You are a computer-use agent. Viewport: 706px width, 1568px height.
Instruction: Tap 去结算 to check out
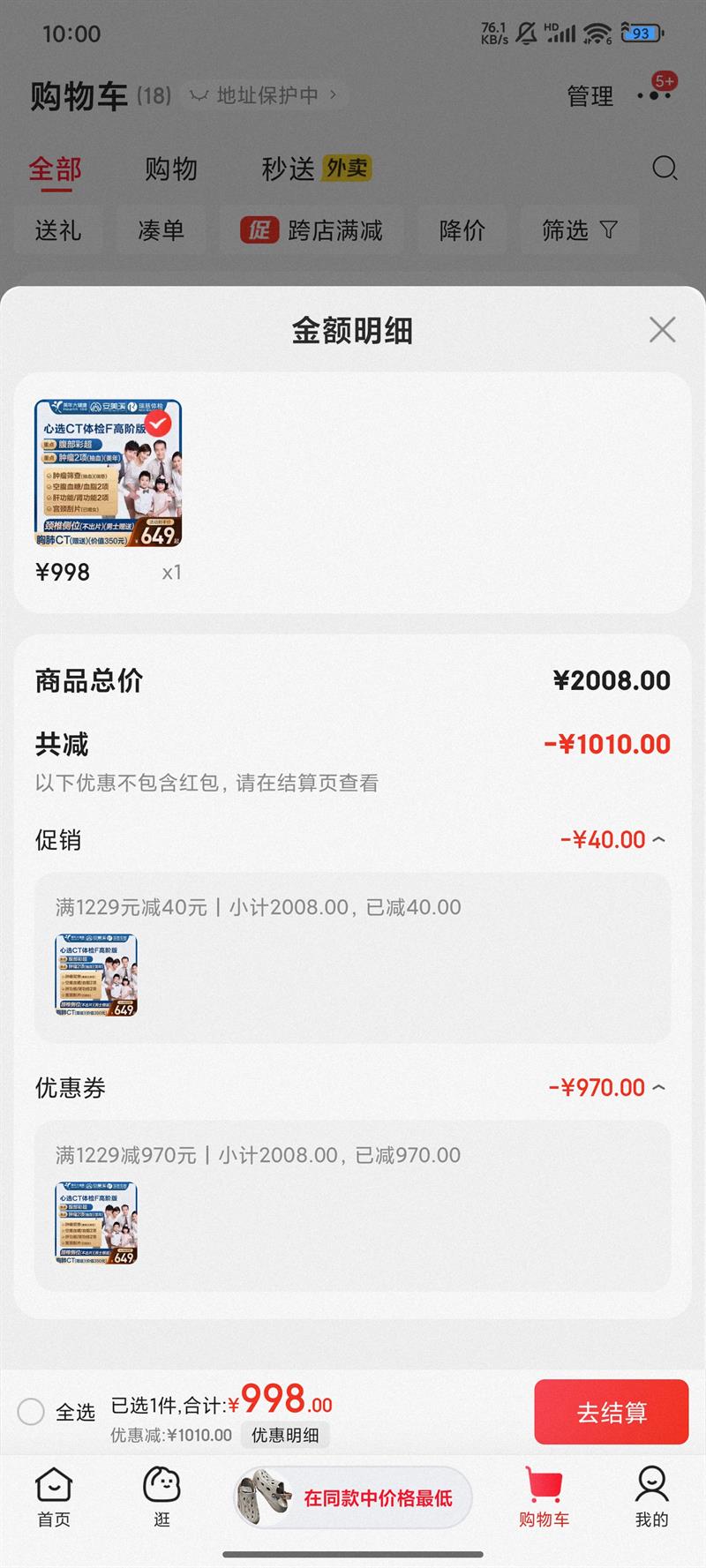pos(612,1412)
